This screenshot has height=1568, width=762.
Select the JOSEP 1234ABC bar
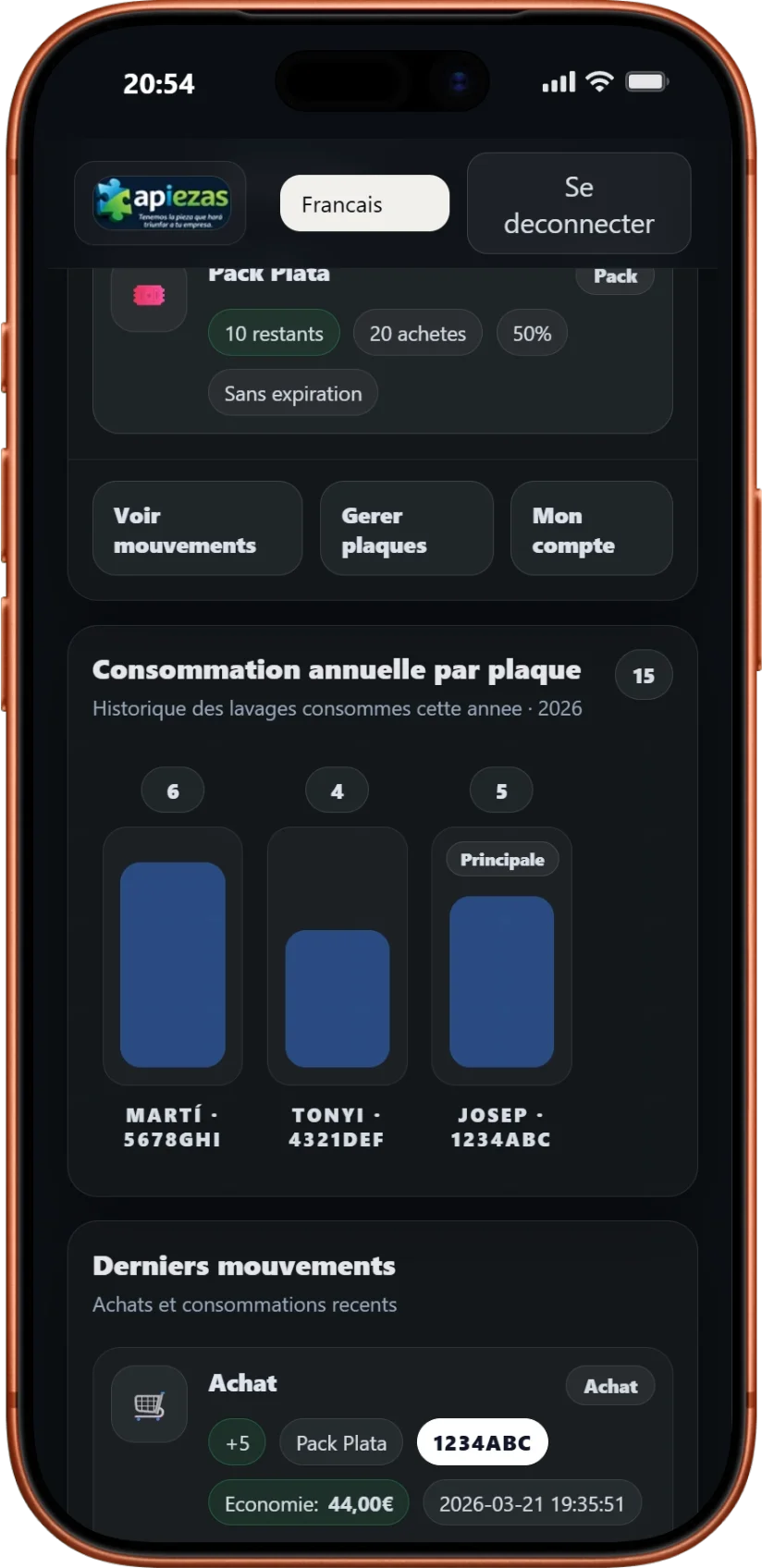501,980
